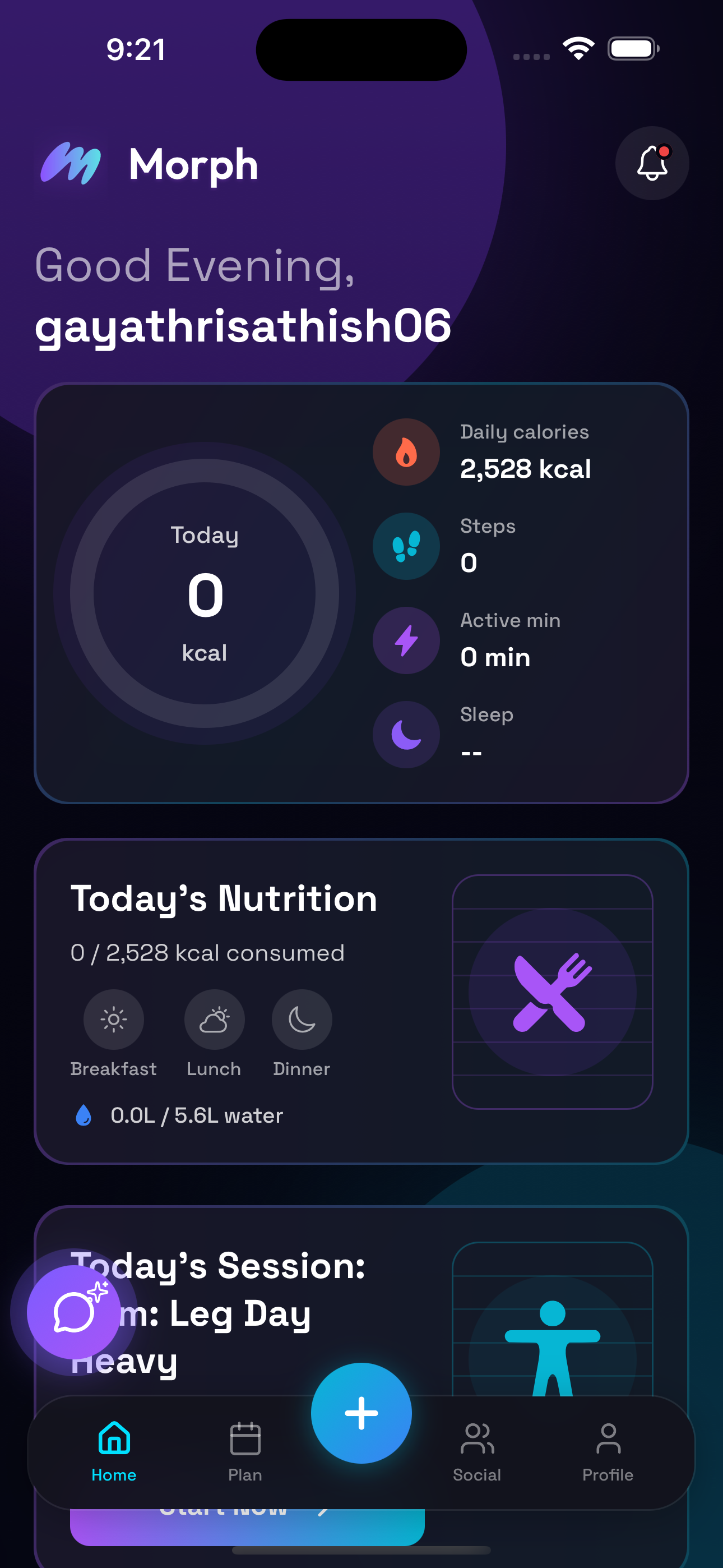Open the notifications bell

pyautogui.click(x=651, y=163)
